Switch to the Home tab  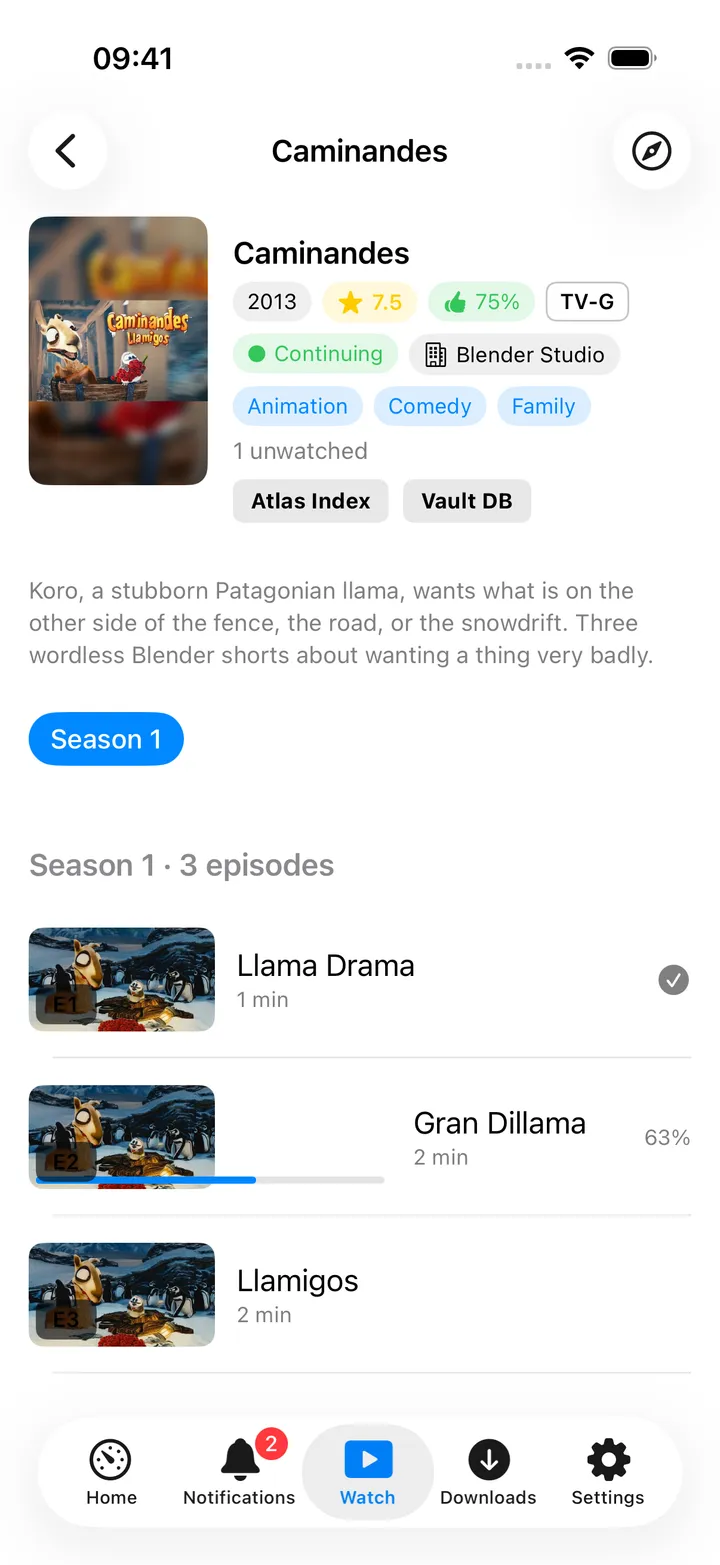[x=111, y=1473]
